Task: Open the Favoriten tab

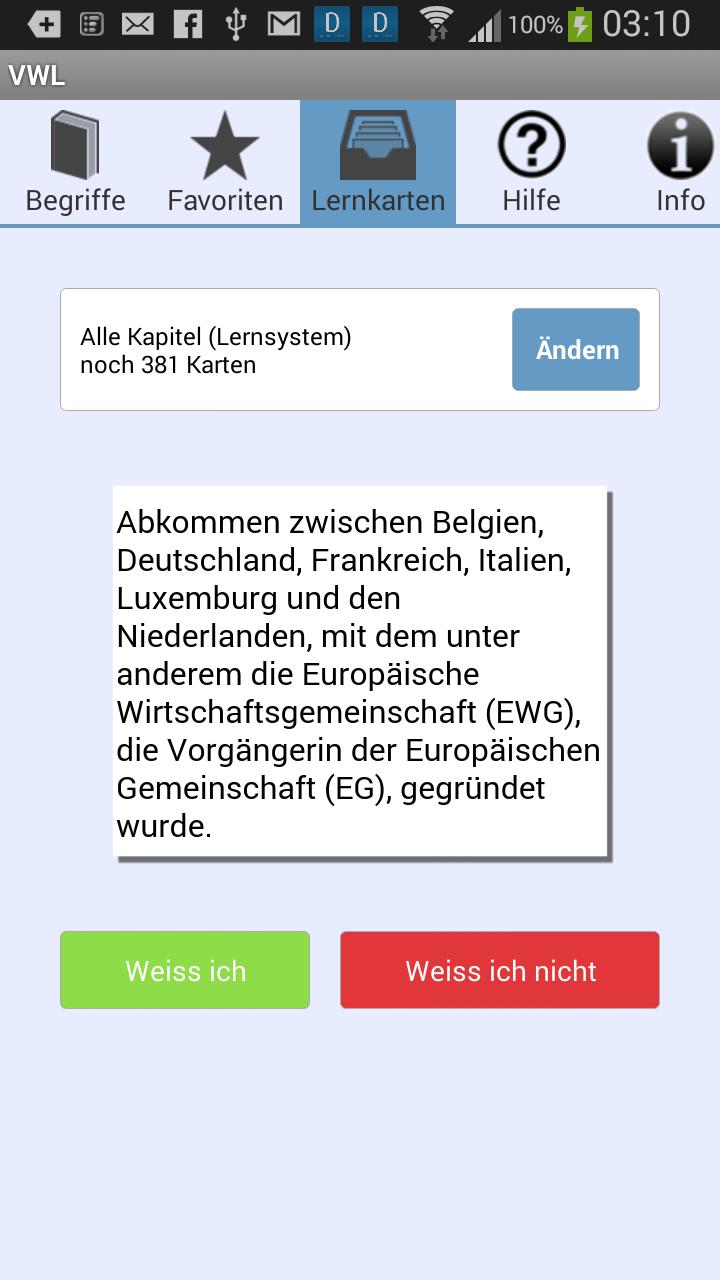Action: [x=225, y=163]
